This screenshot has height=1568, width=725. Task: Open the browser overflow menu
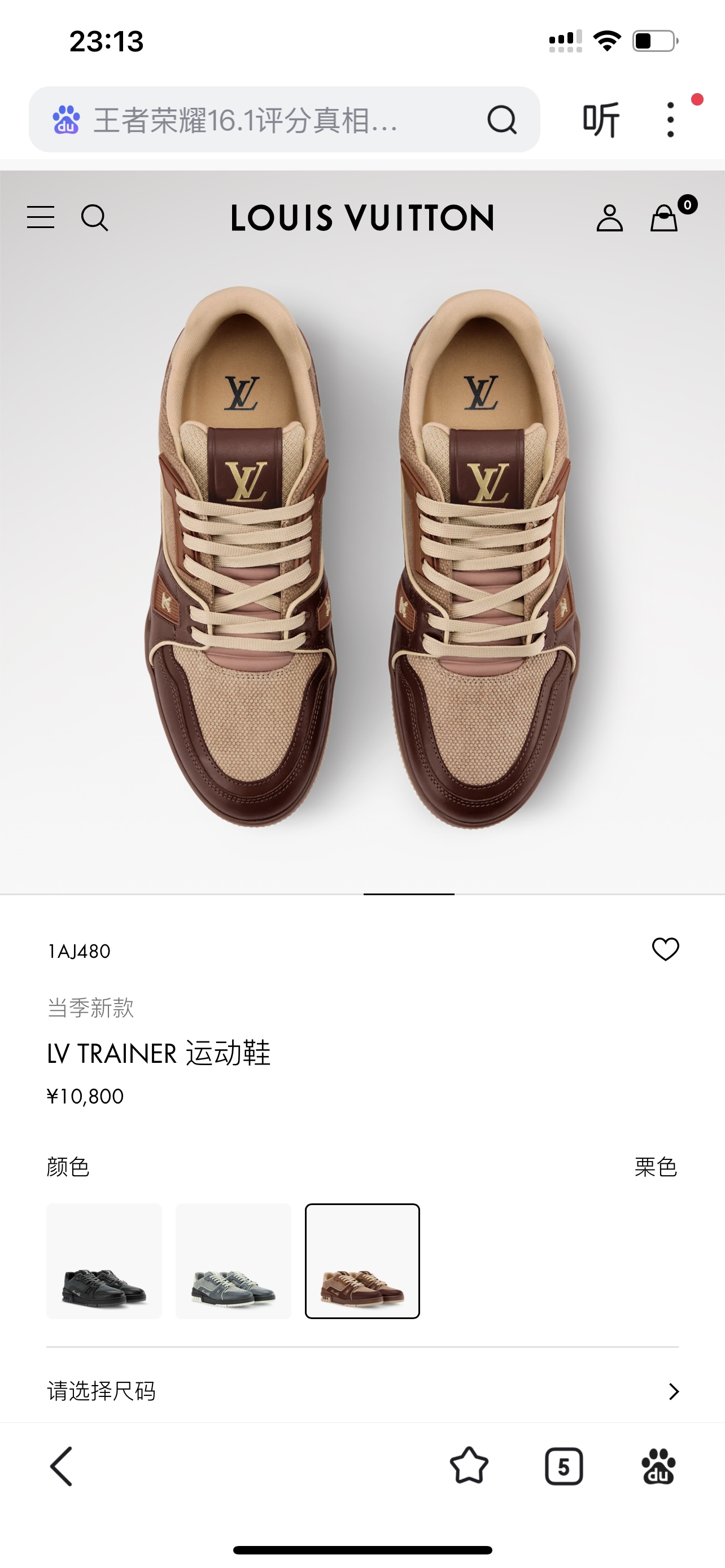(670, 120)
